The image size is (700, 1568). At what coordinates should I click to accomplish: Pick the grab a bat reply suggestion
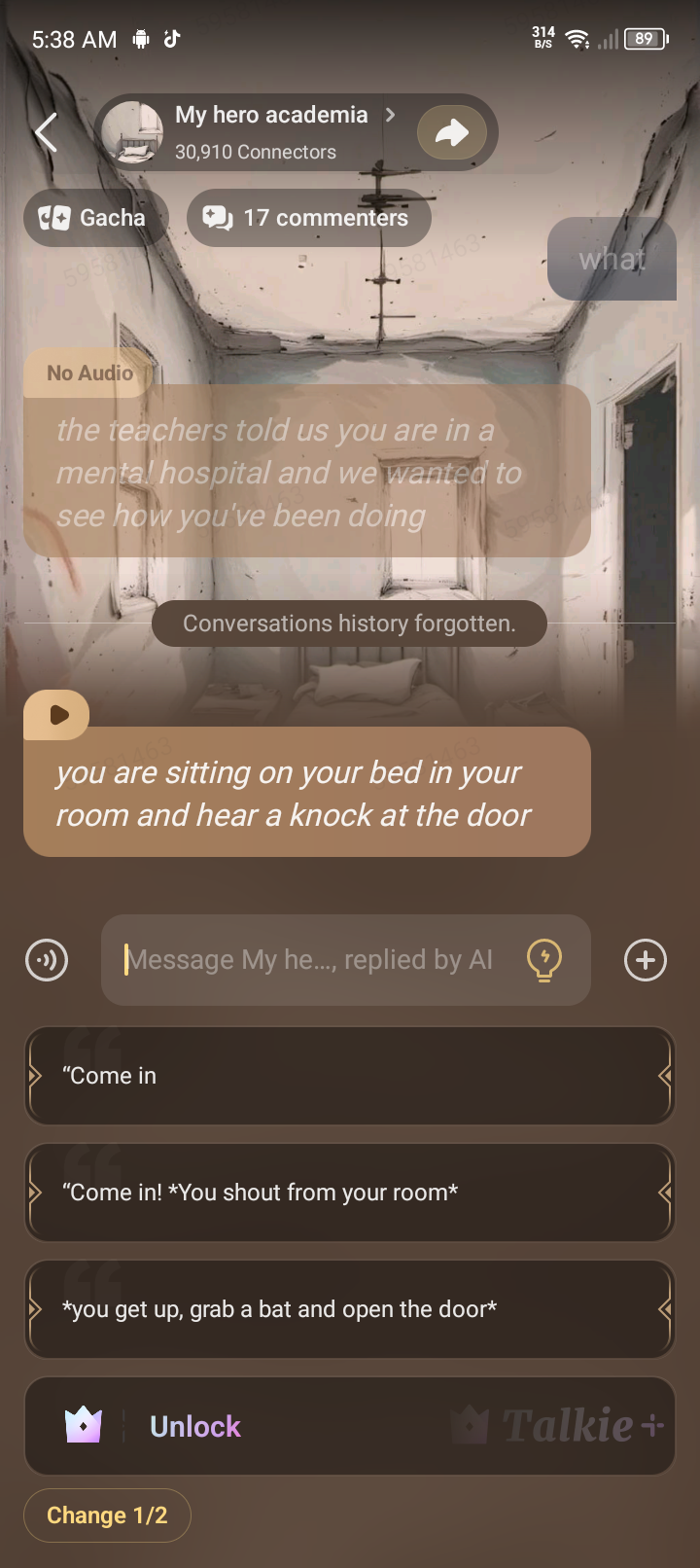click(x=350, y=1309)
